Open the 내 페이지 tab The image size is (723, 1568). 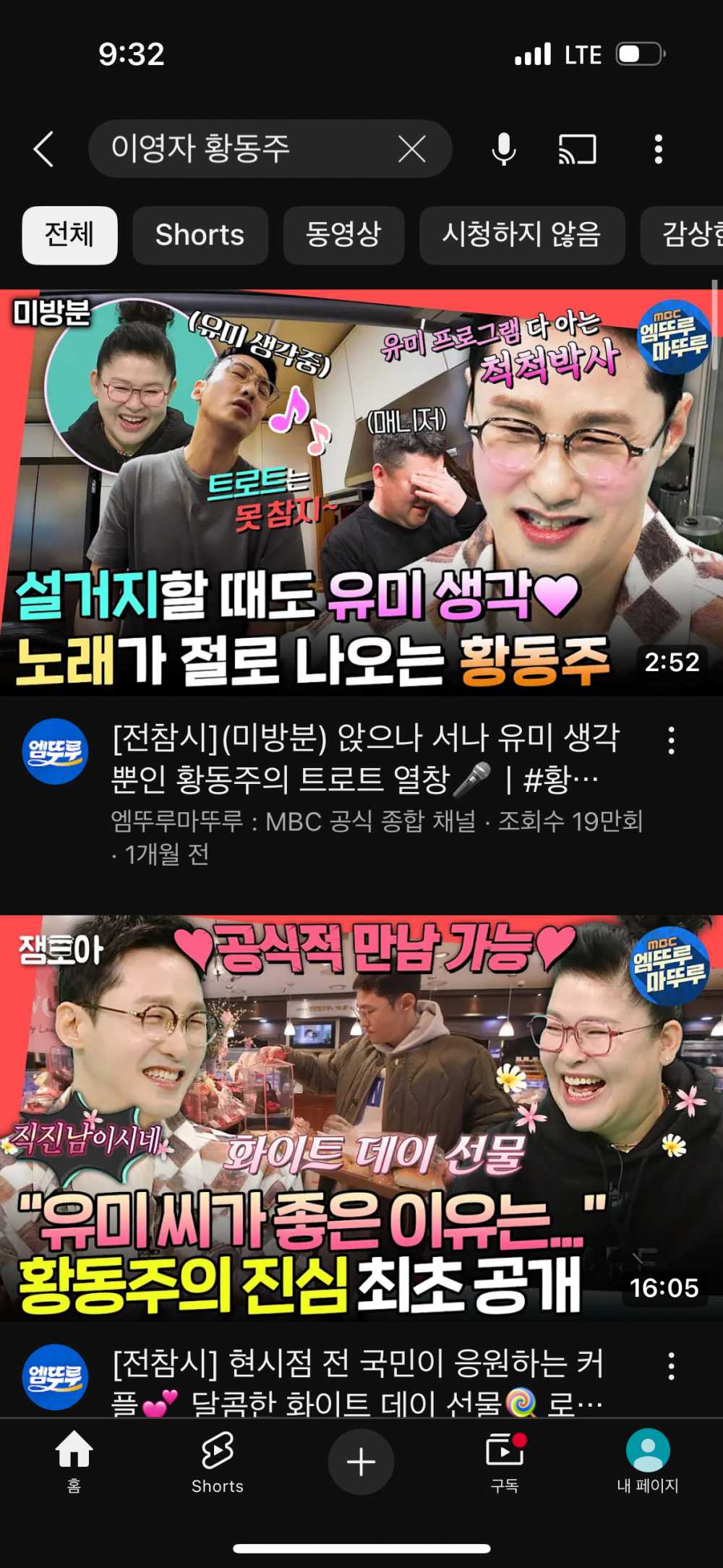click(x=647, y=1462)
